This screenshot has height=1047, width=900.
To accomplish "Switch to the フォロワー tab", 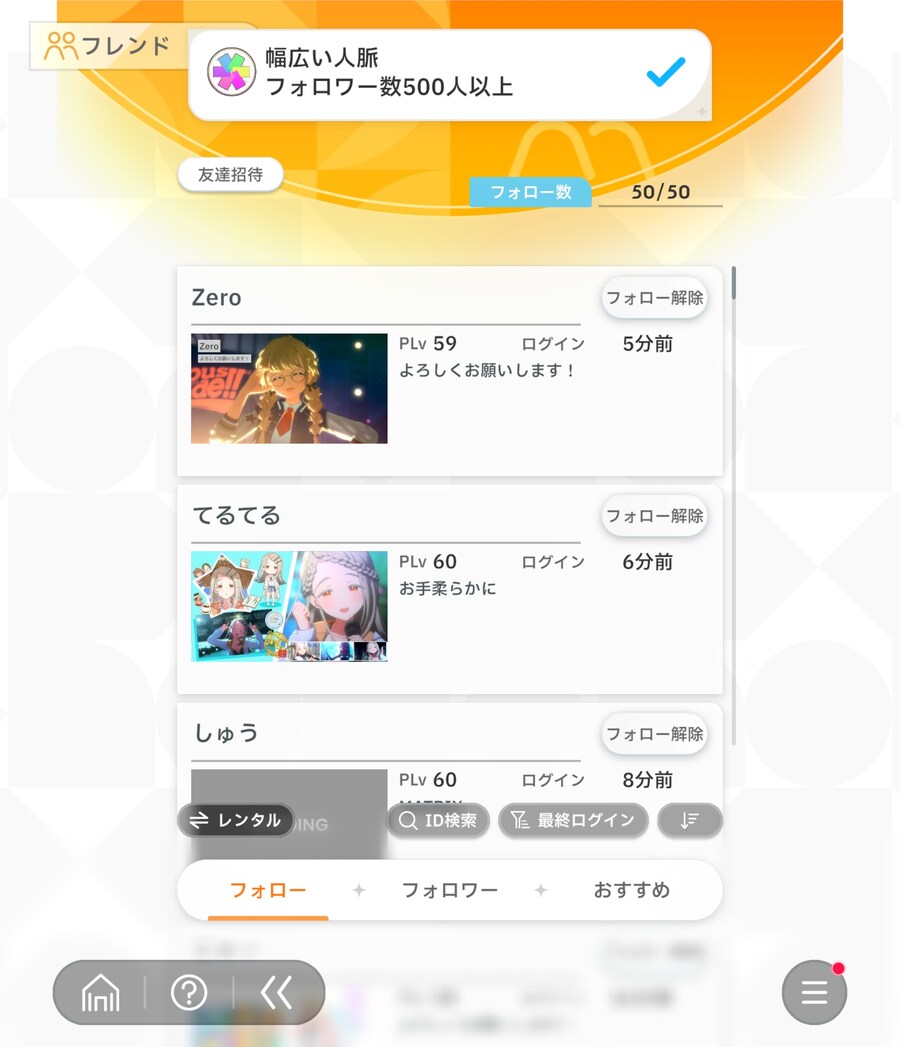I will click(x=450, y=890).
